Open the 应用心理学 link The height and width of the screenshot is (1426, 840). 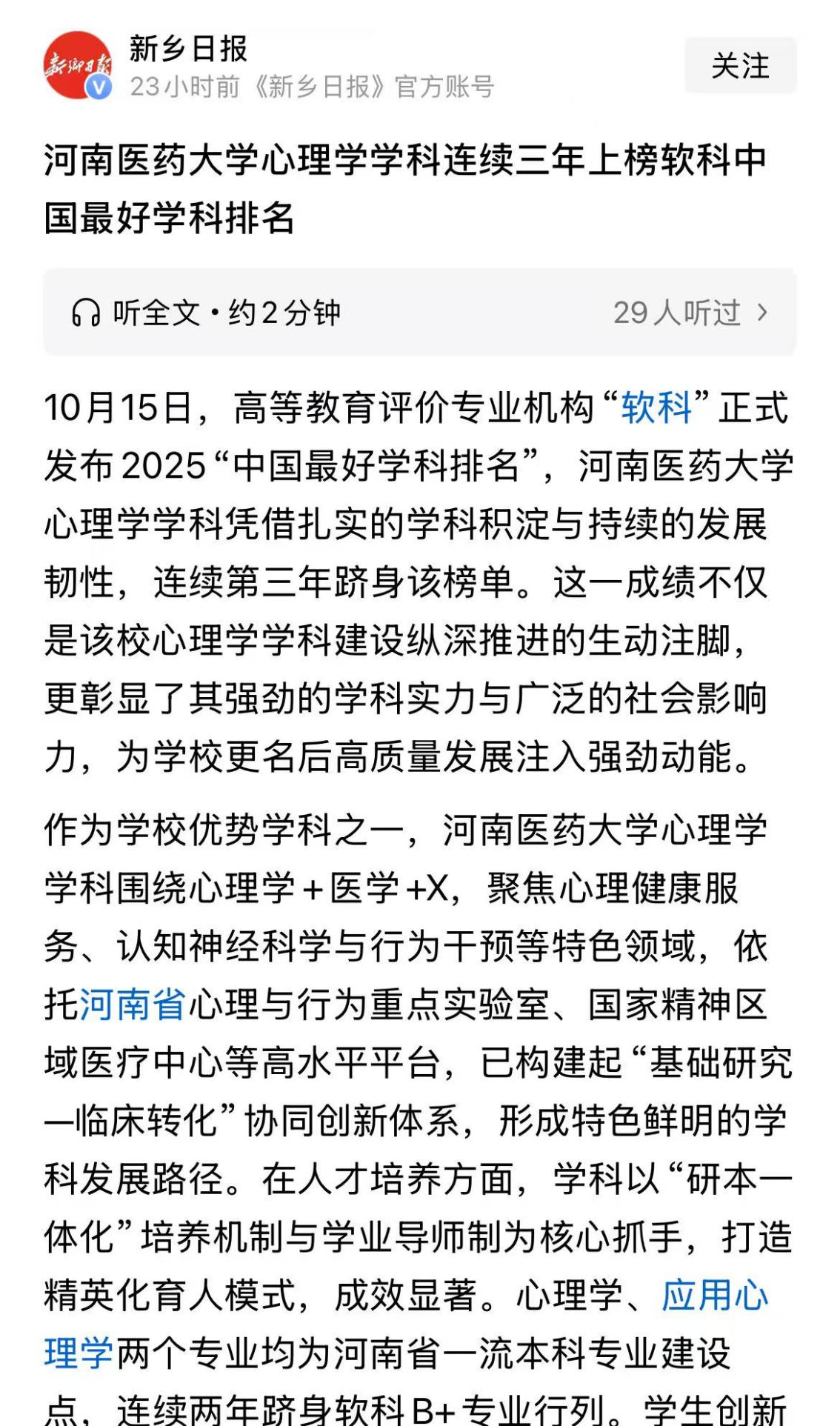tap(714, 1296)
